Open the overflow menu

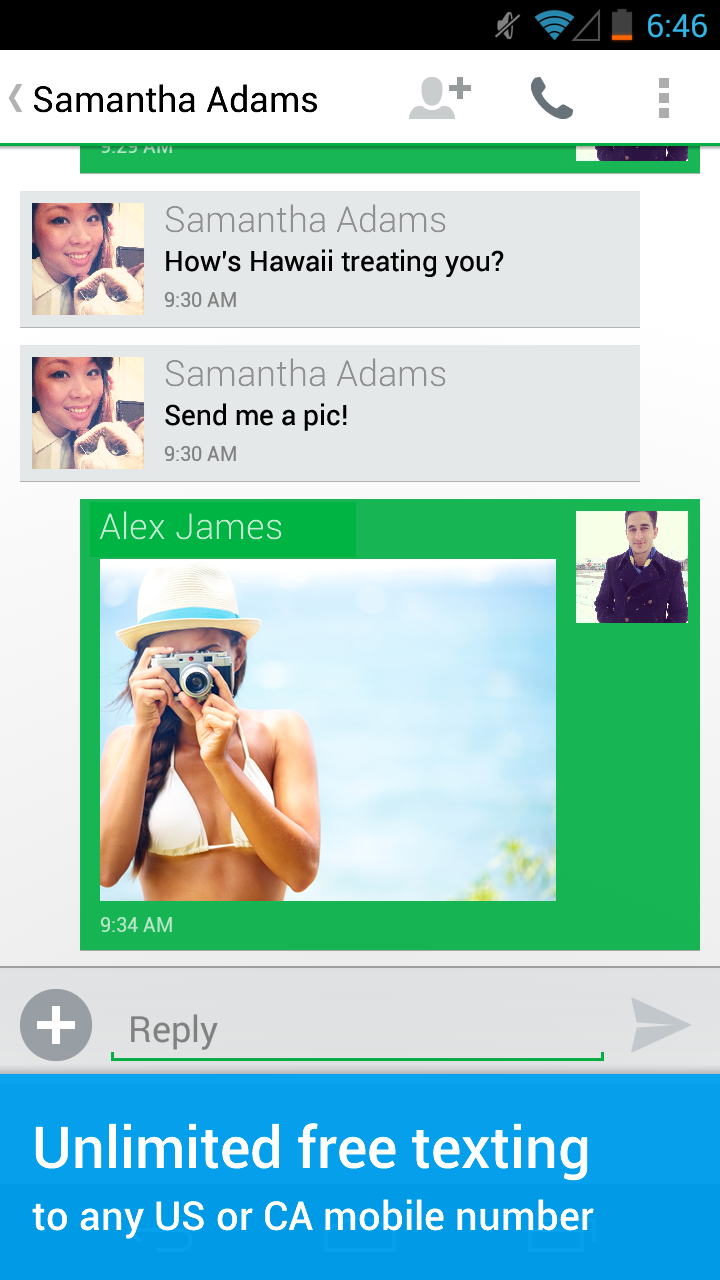663,99
